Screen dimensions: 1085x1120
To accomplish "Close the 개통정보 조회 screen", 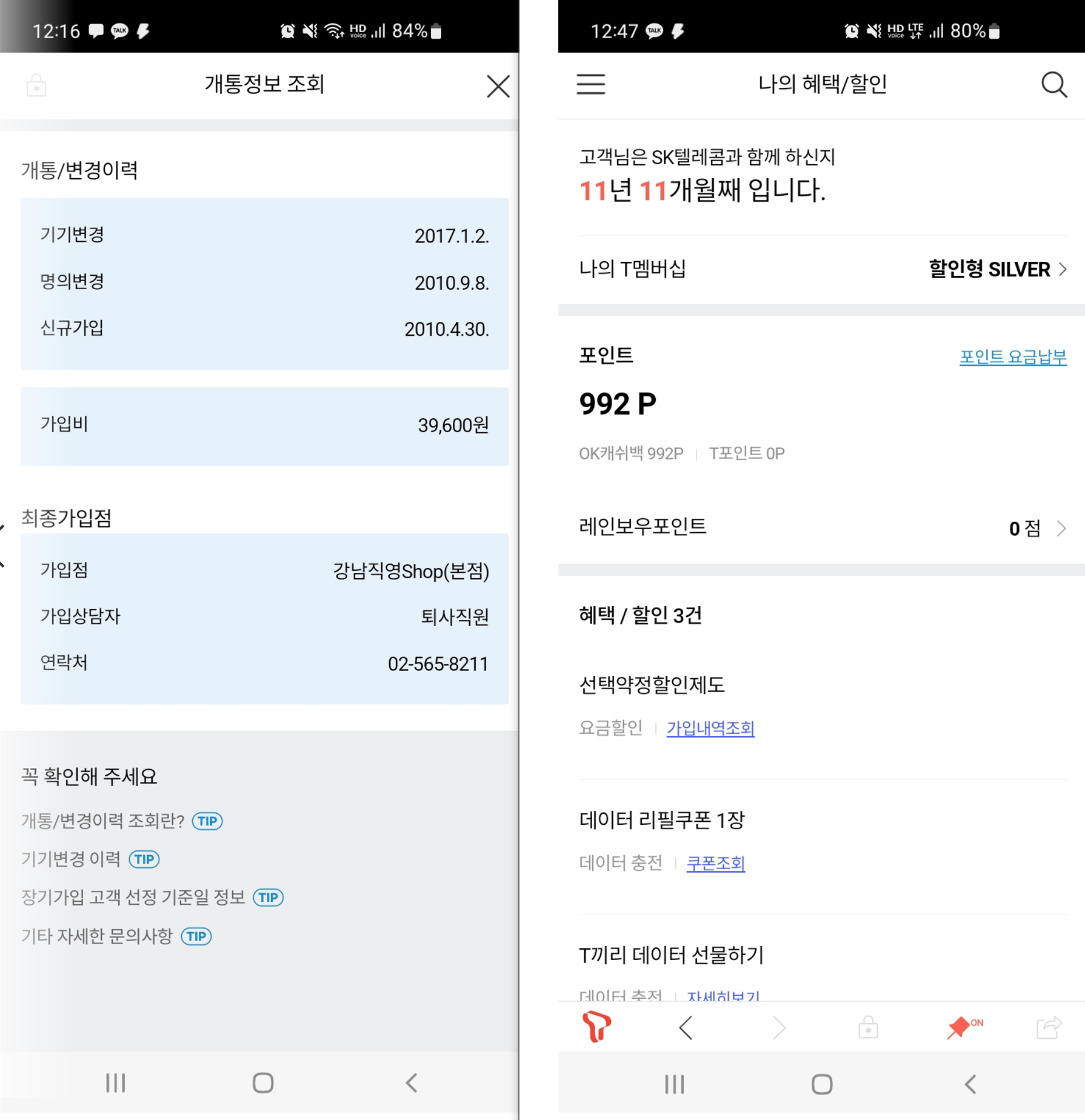I will coord(498,86).
